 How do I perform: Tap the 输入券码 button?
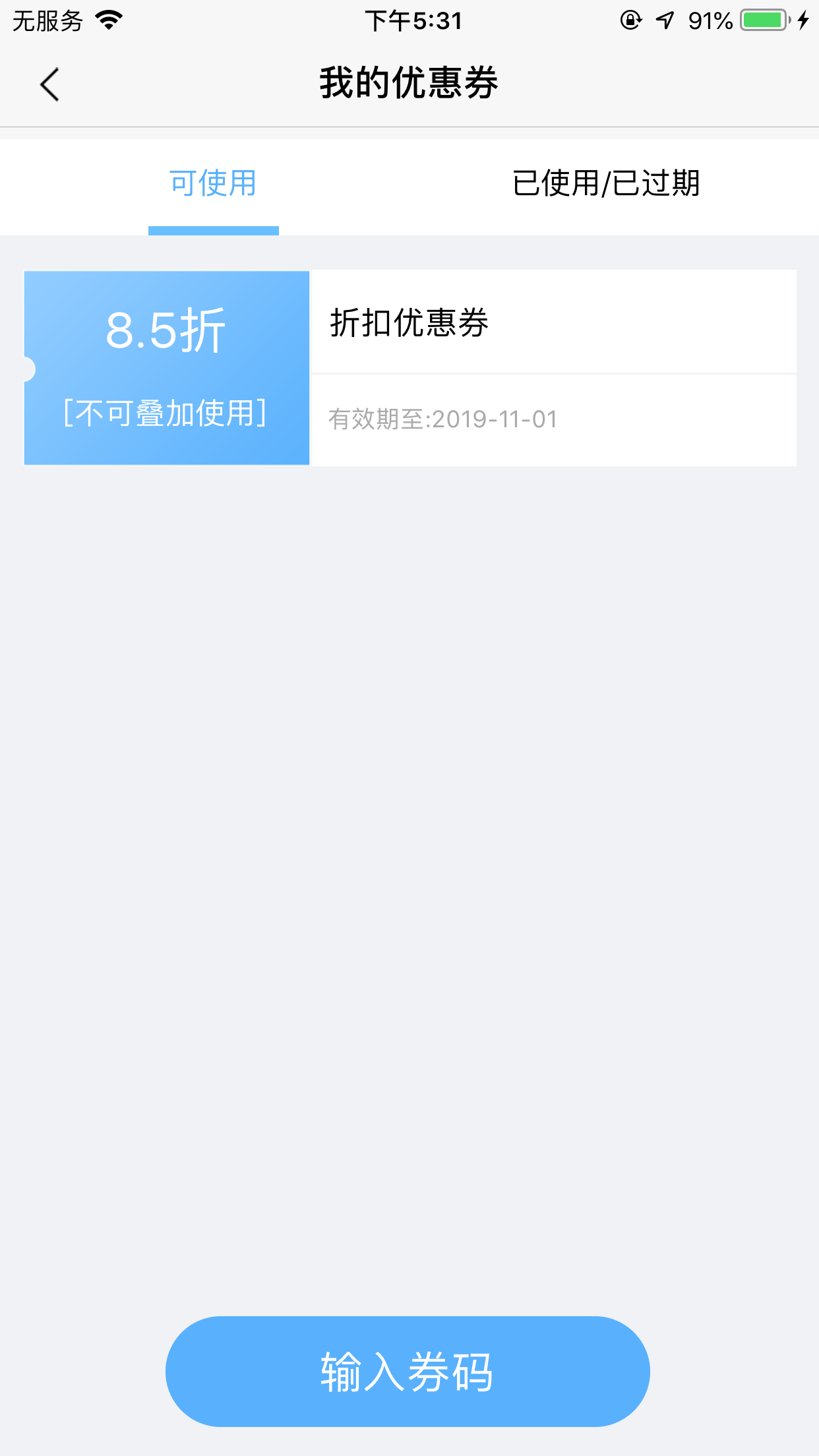(x=408, y=1372)
